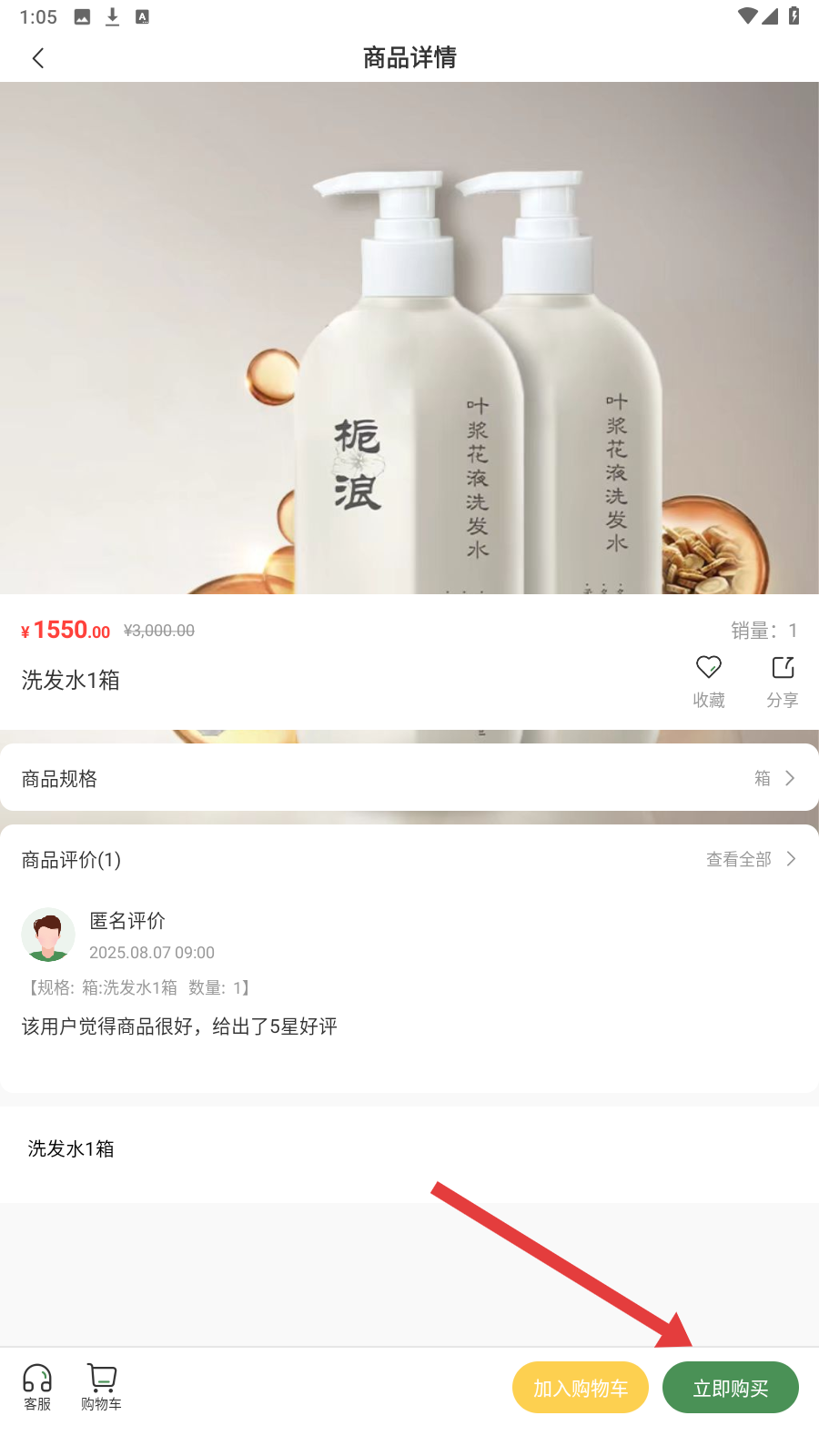Open the shopping cart (购物车)
This screenshot has height=1456, width=819.
[101, 1387]
